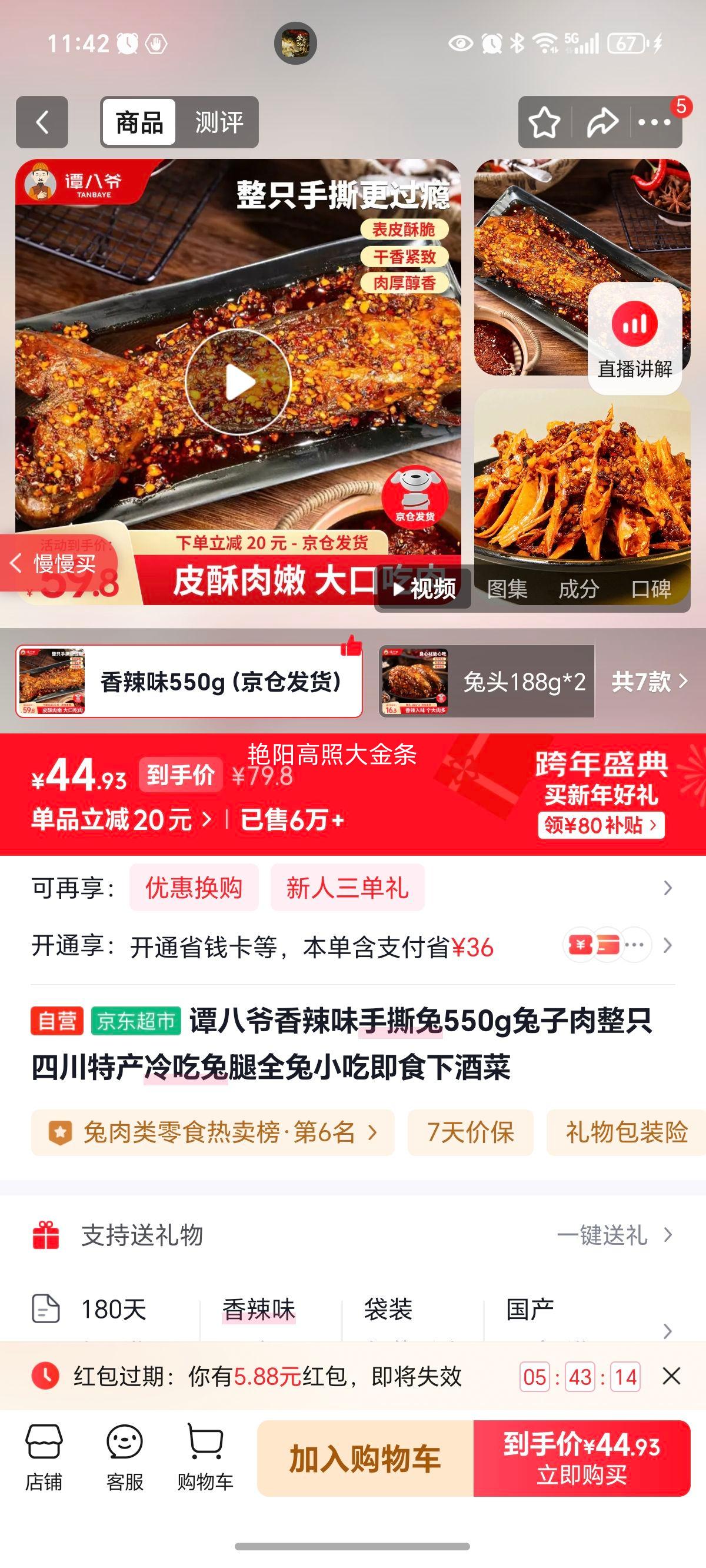The image size is (706, 1568).
Task: Open the share icon in the top bar
Action: [602, 123]
